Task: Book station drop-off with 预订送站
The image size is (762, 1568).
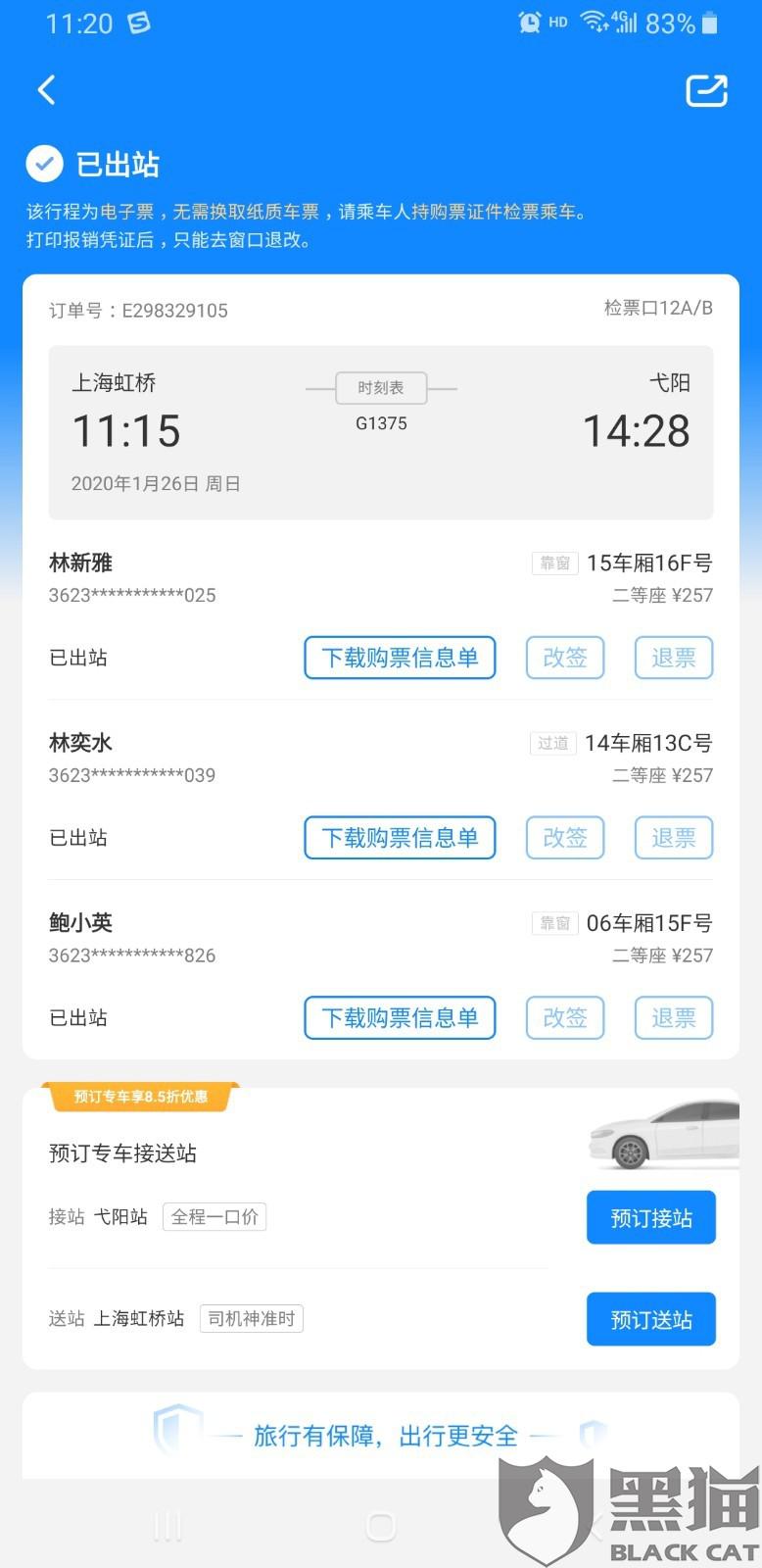Action: [x=650, y=1319]
